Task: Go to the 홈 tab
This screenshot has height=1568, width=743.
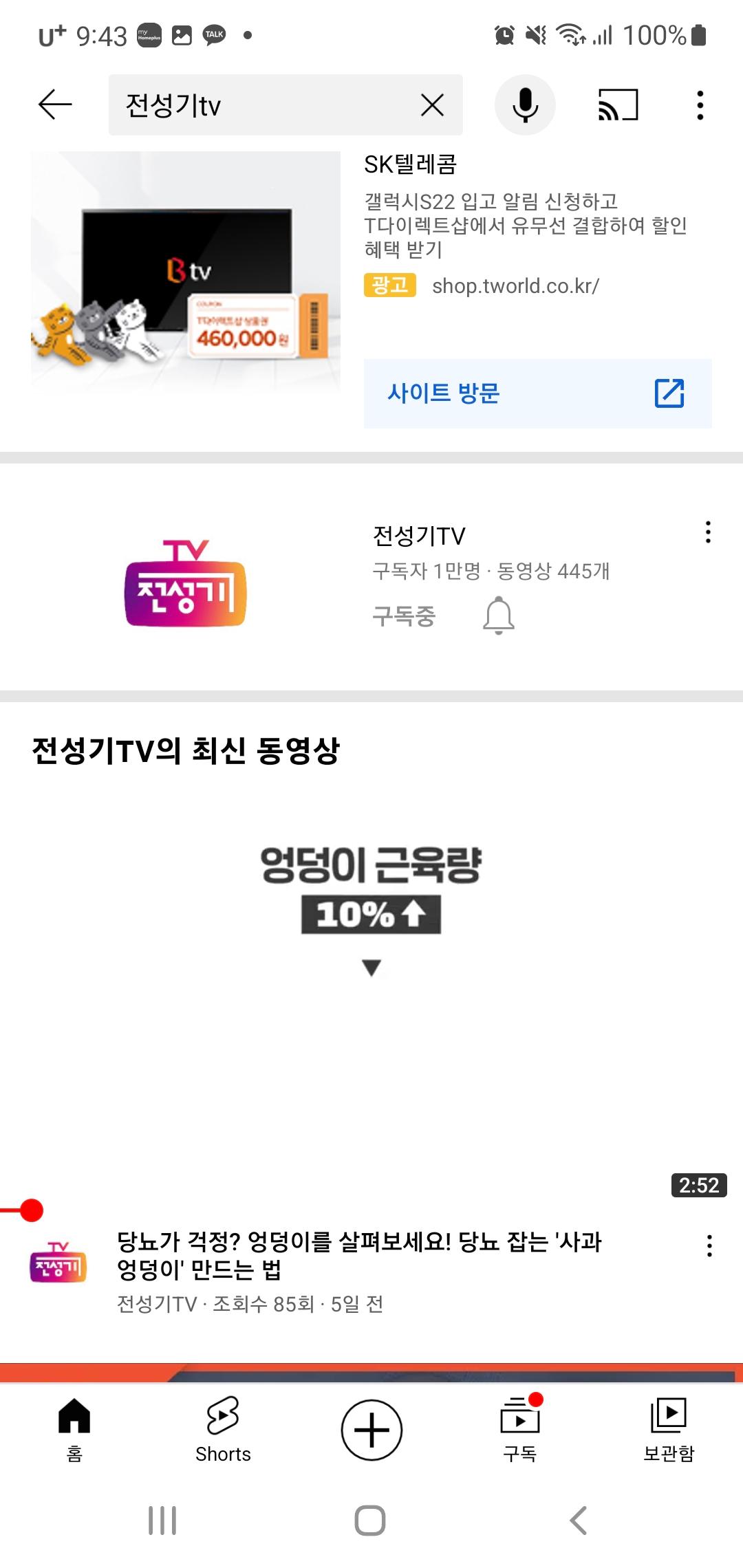Action: pyautogui.click(x=74, y=1430)
